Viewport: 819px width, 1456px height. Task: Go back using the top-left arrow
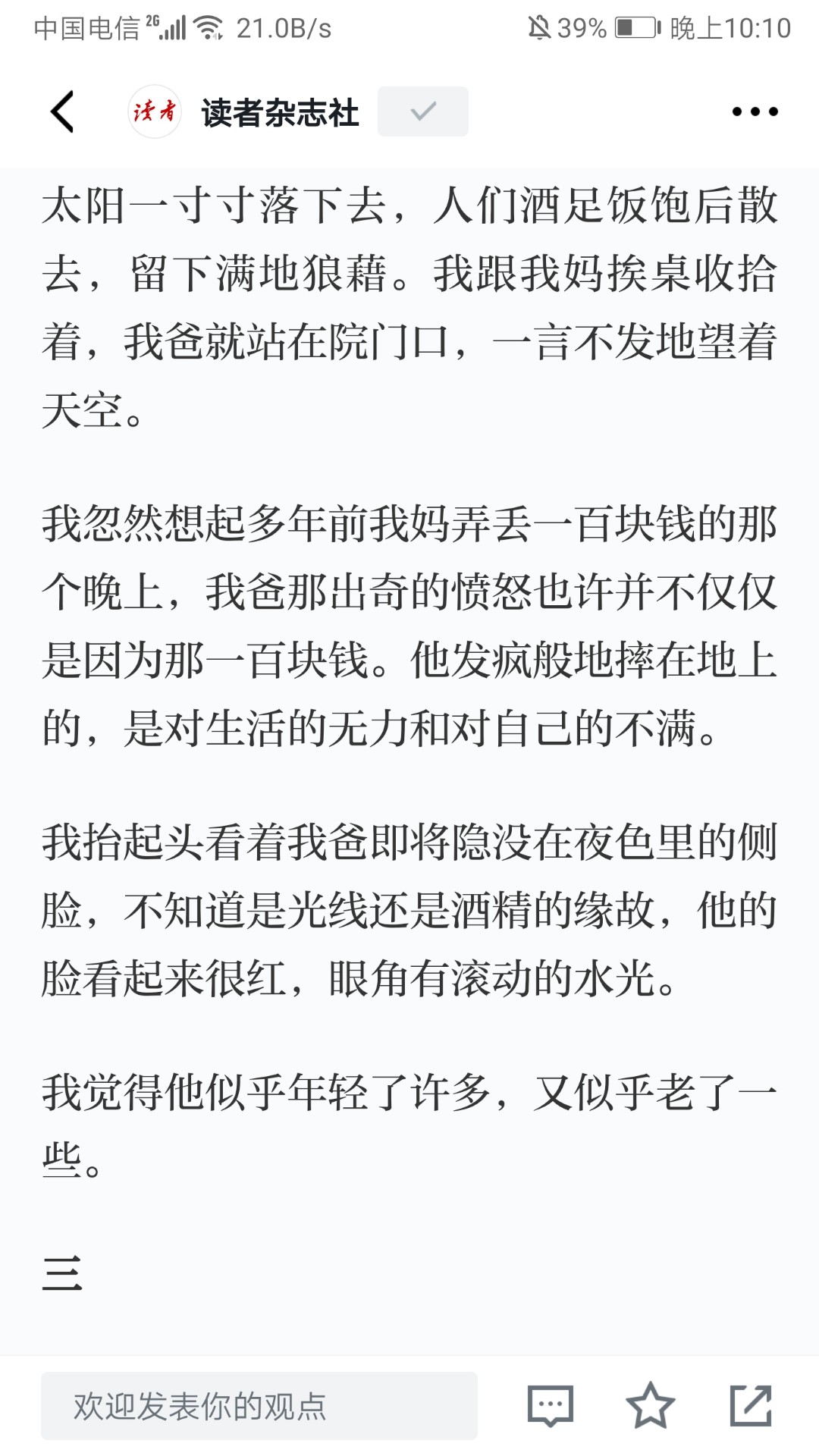62,112
